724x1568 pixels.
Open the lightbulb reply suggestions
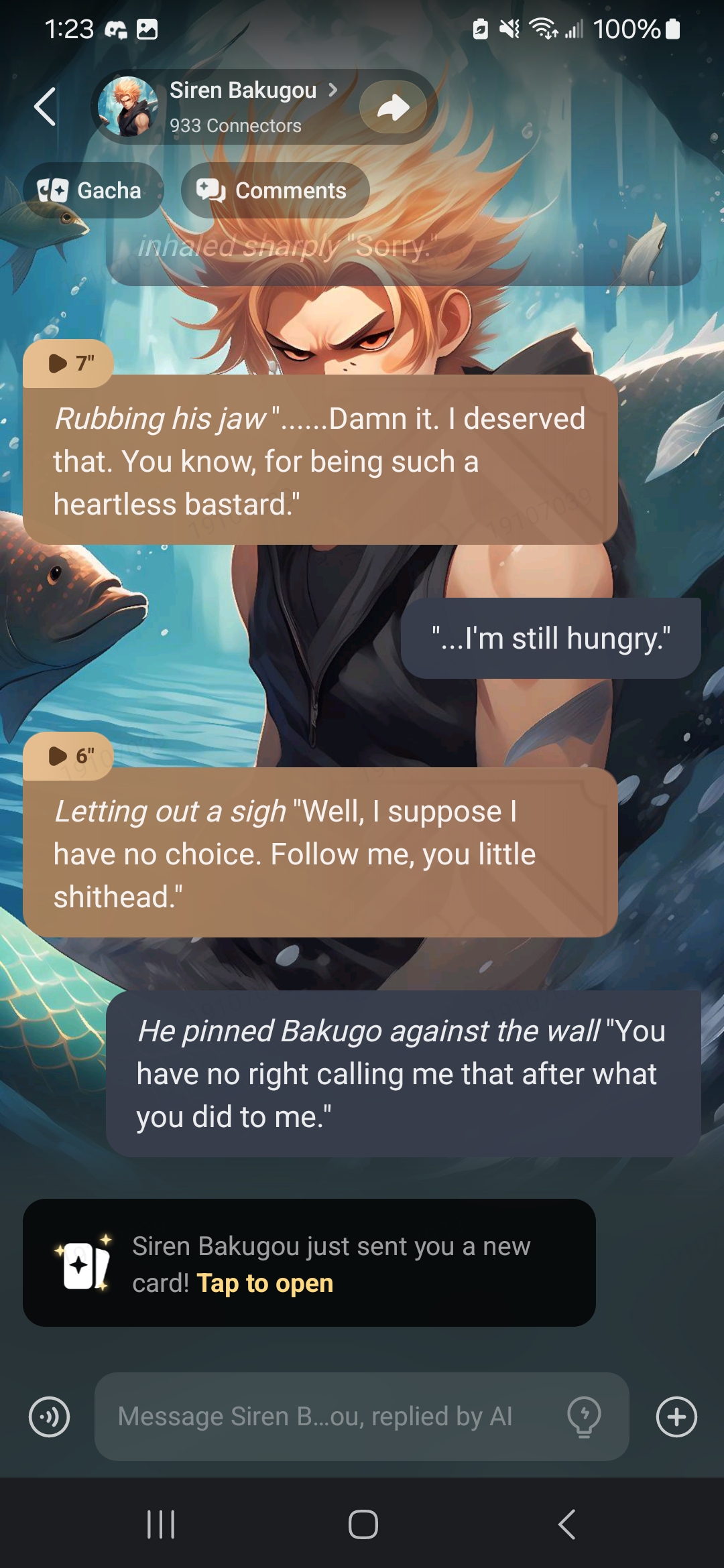pyautogui.click(x=584, y=1417)
